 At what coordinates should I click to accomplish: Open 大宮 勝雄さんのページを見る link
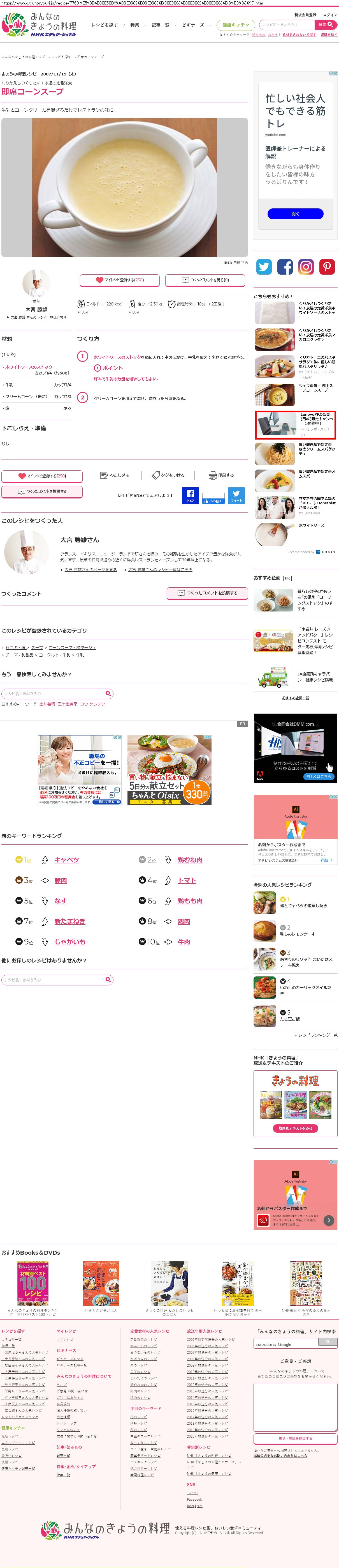[90, 570]
